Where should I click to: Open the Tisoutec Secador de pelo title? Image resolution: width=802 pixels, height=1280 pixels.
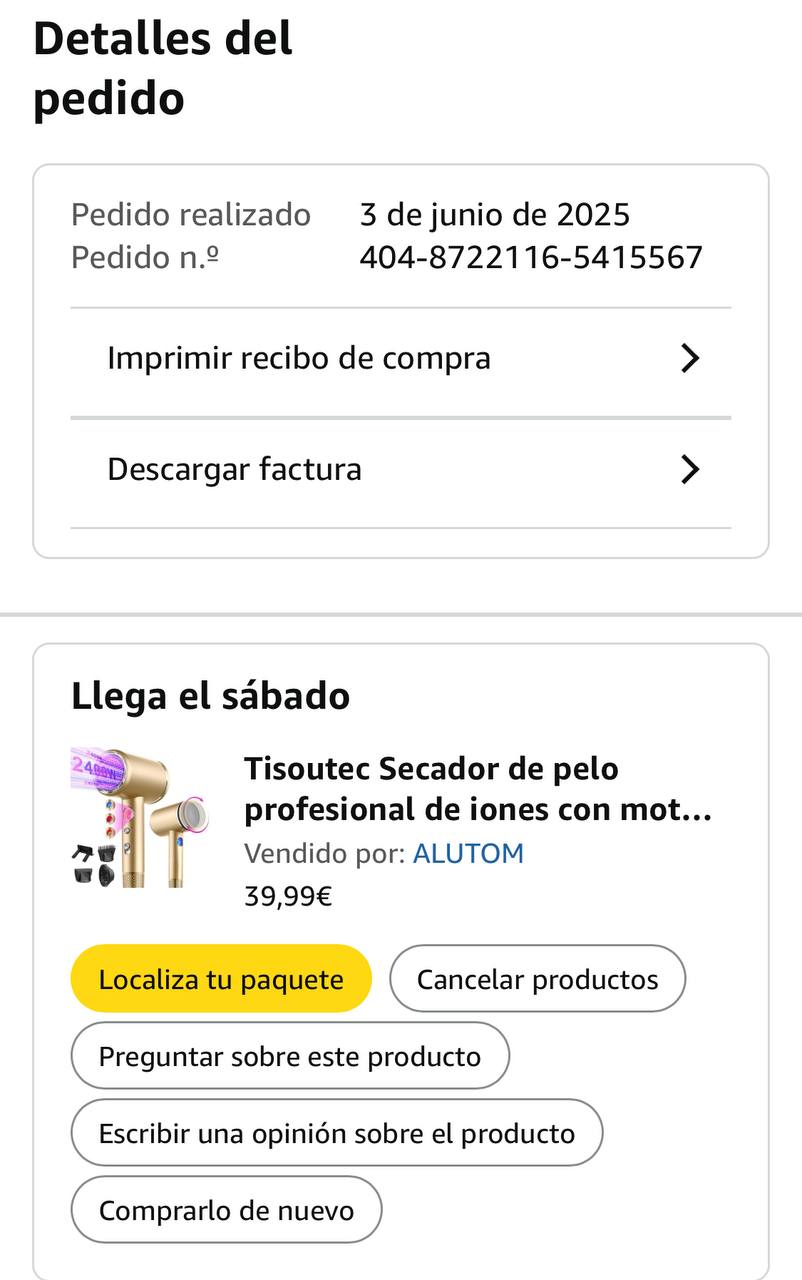(478, 789)
